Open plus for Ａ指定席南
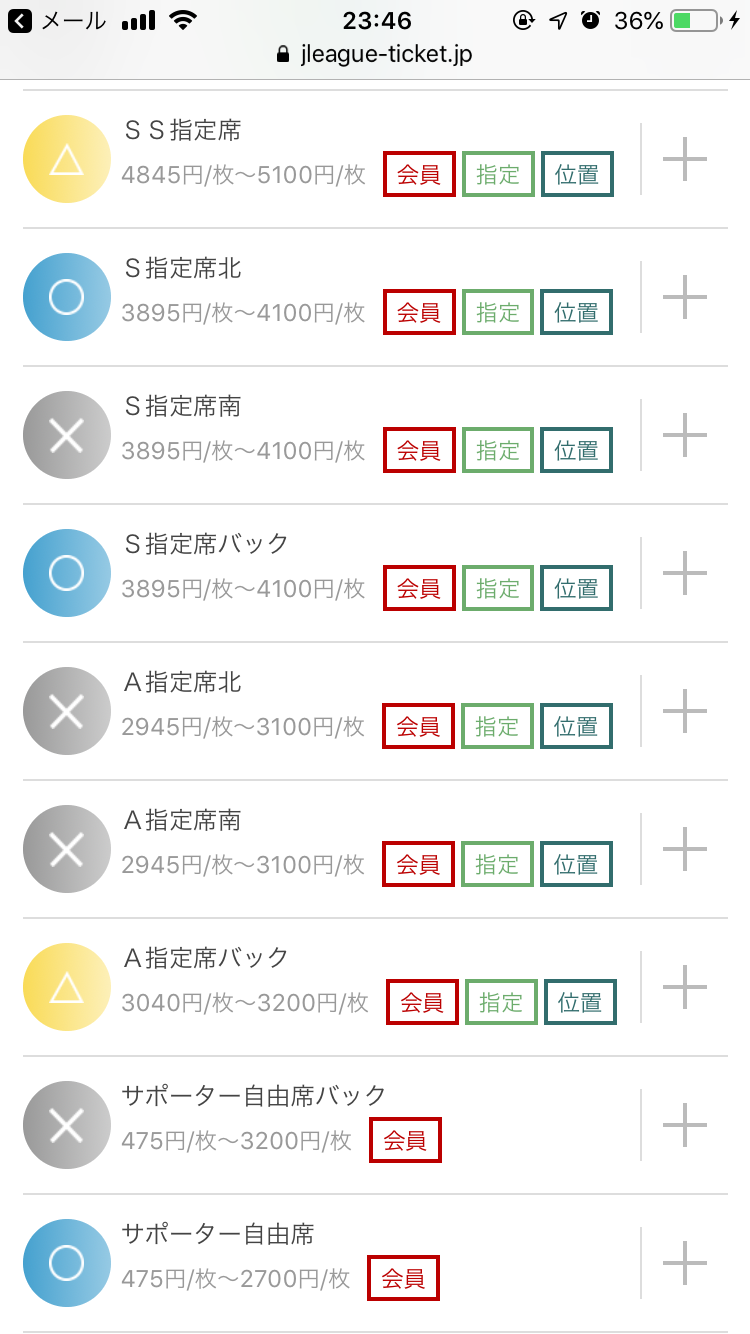Screen dimensions: 750x1334 point(685,849)
